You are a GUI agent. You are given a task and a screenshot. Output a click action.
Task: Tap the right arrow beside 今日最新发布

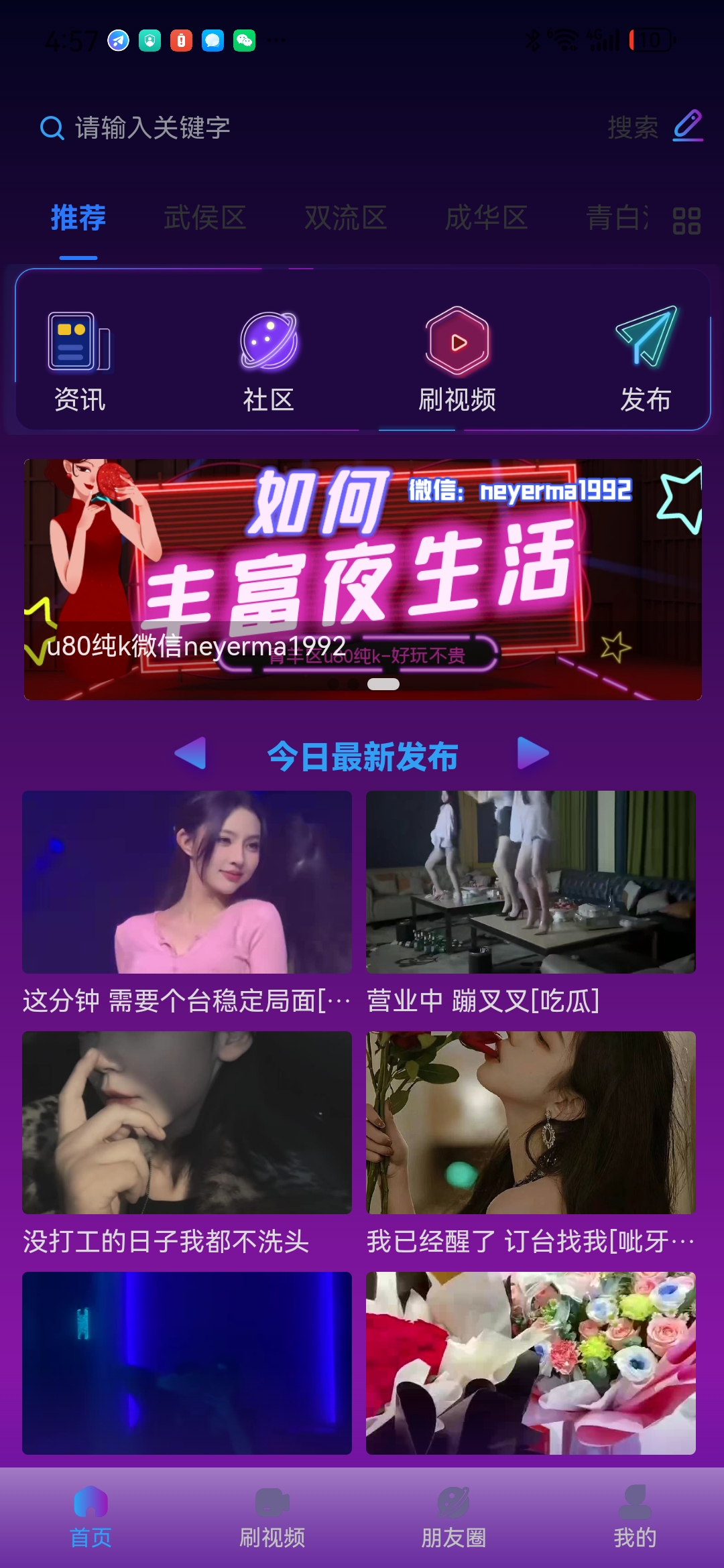click(533, 754)
